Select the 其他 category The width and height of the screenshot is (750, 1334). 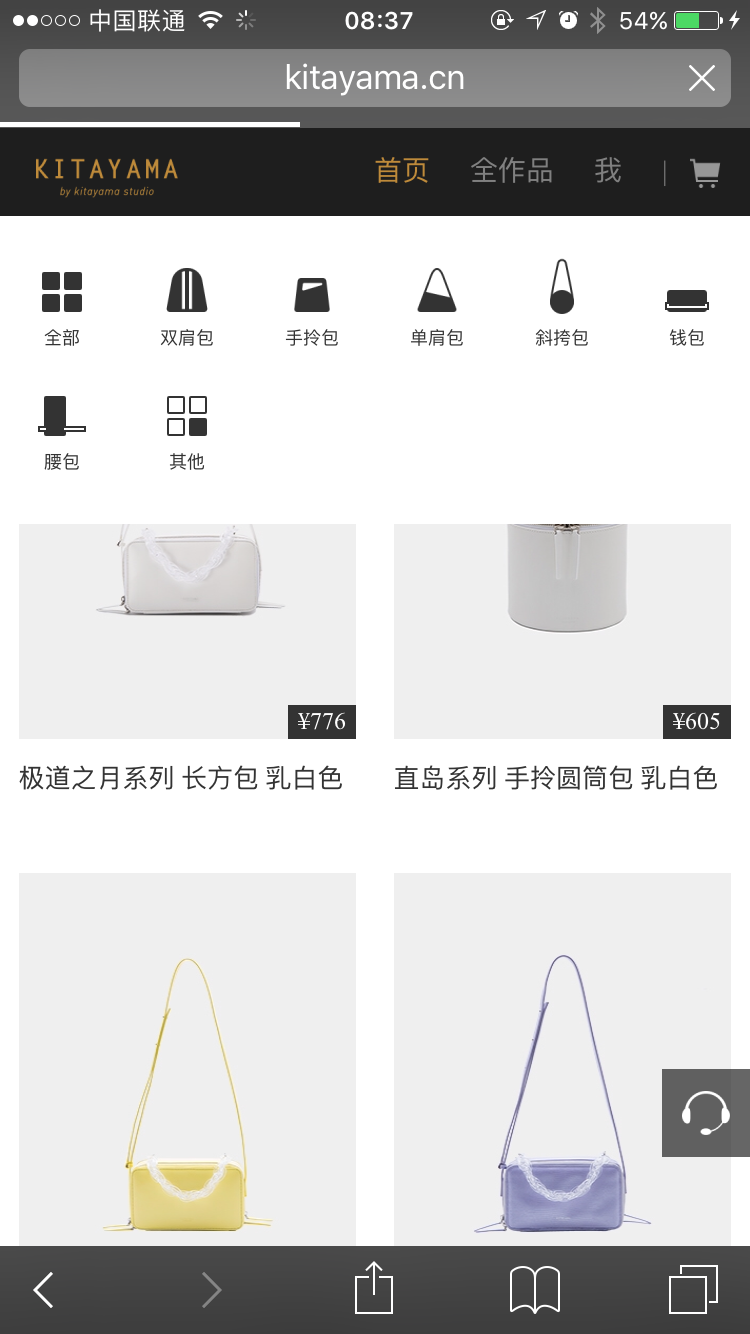(x=187, y=433)
